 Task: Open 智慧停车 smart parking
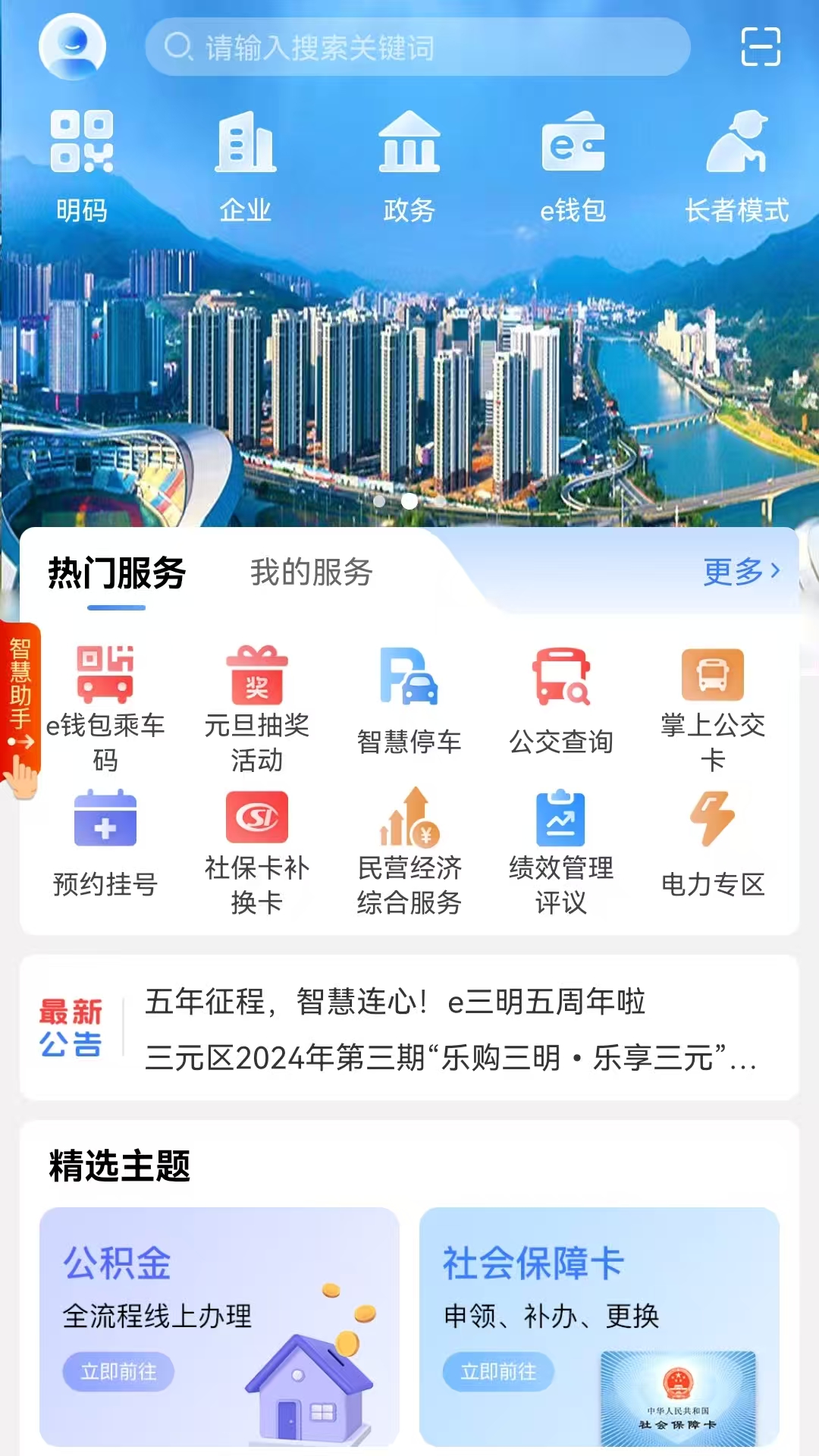410,699
